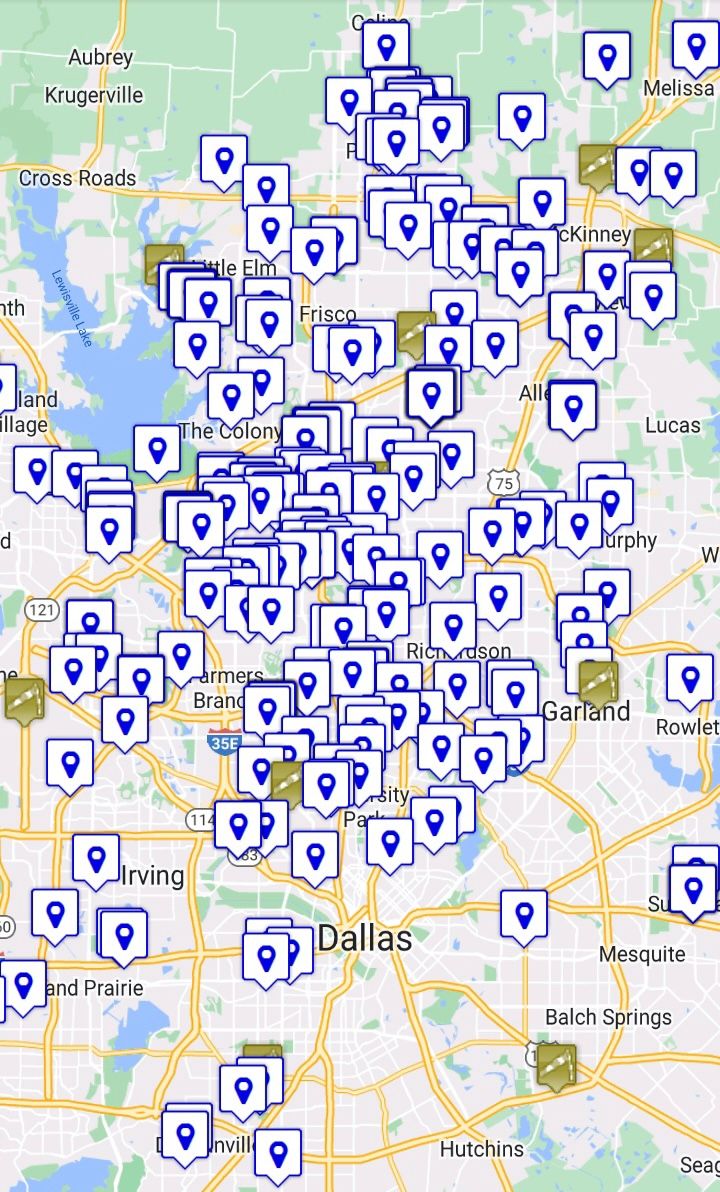
Task: Select the gold marker below Balch Springs
Action: coord(556,1067)
